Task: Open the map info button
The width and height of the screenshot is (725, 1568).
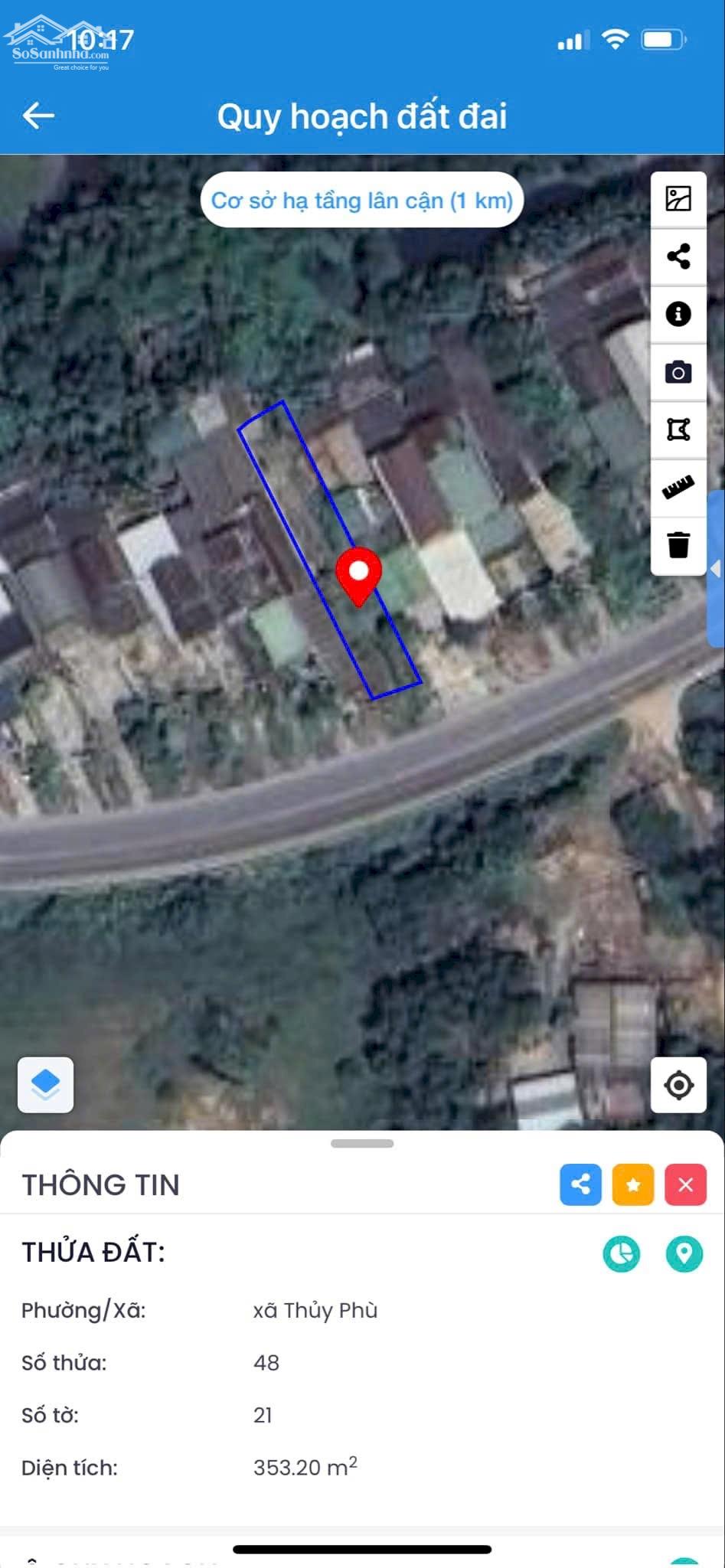Action: pos(678,314)
